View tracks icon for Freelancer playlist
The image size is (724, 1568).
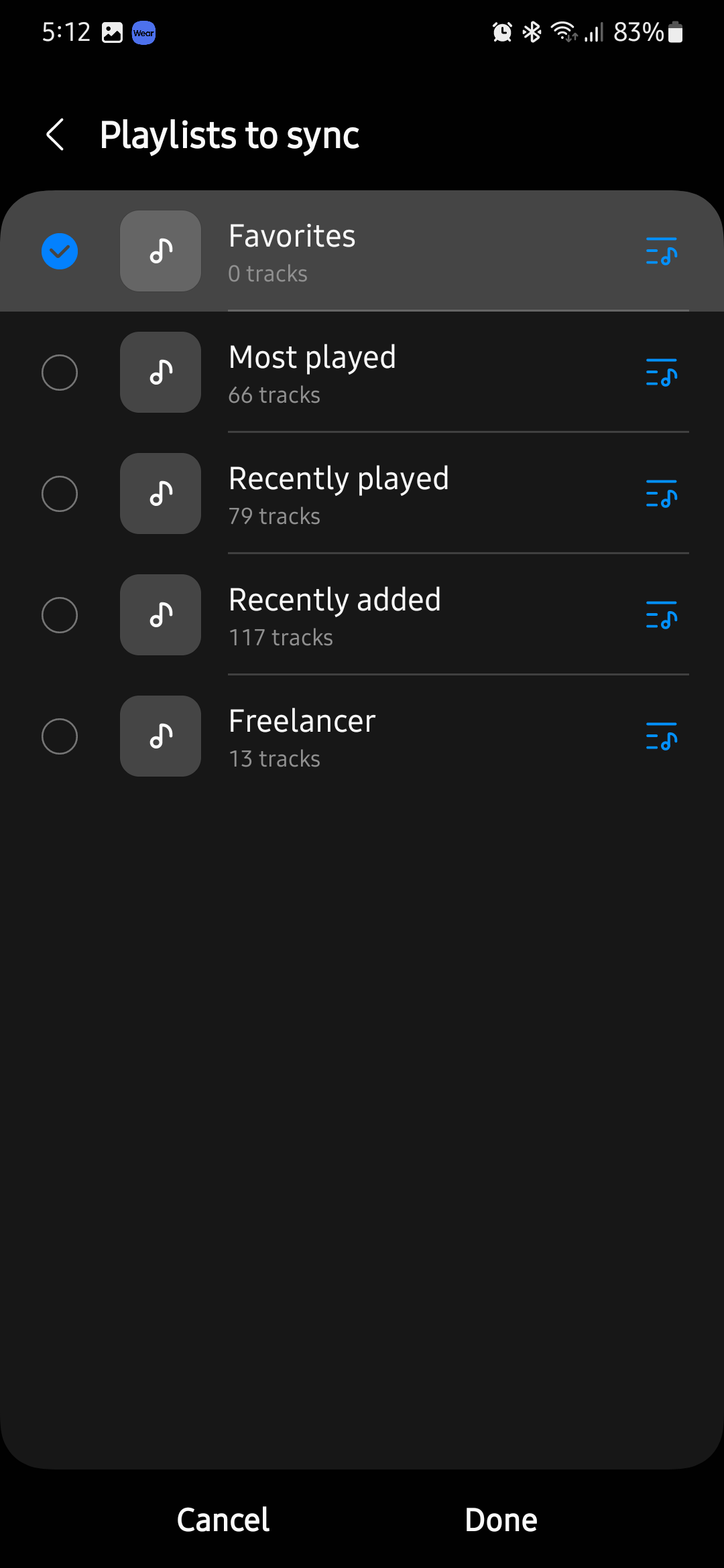pos(661,736)
